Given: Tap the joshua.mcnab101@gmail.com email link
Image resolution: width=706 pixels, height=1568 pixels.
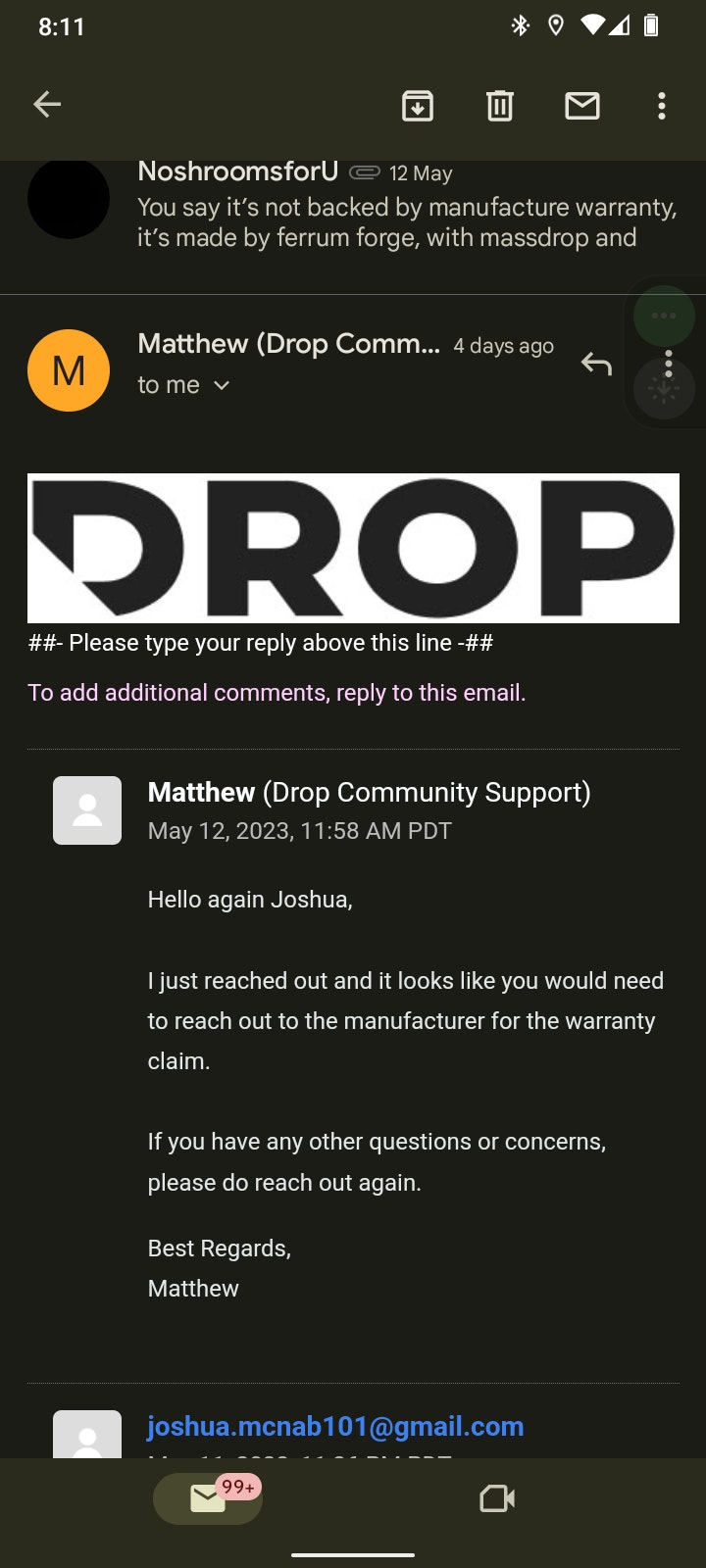Looking at the screenshot, I should tap(335, 1426).
